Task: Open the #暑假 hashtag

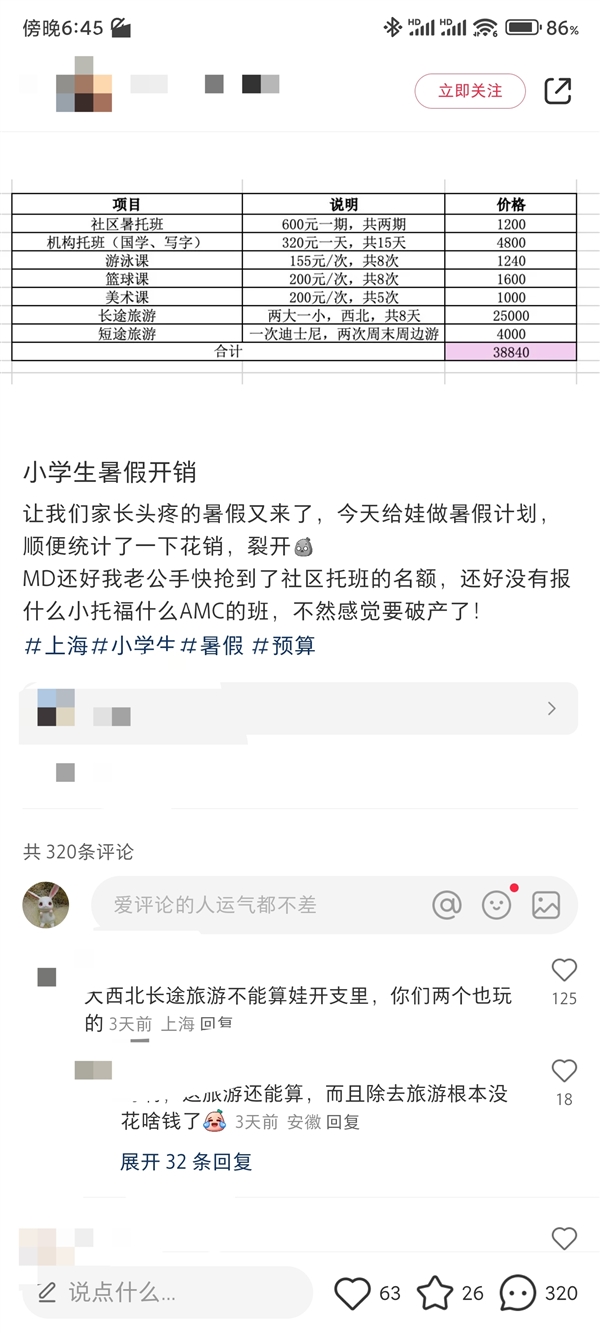Action: point(211,646)
